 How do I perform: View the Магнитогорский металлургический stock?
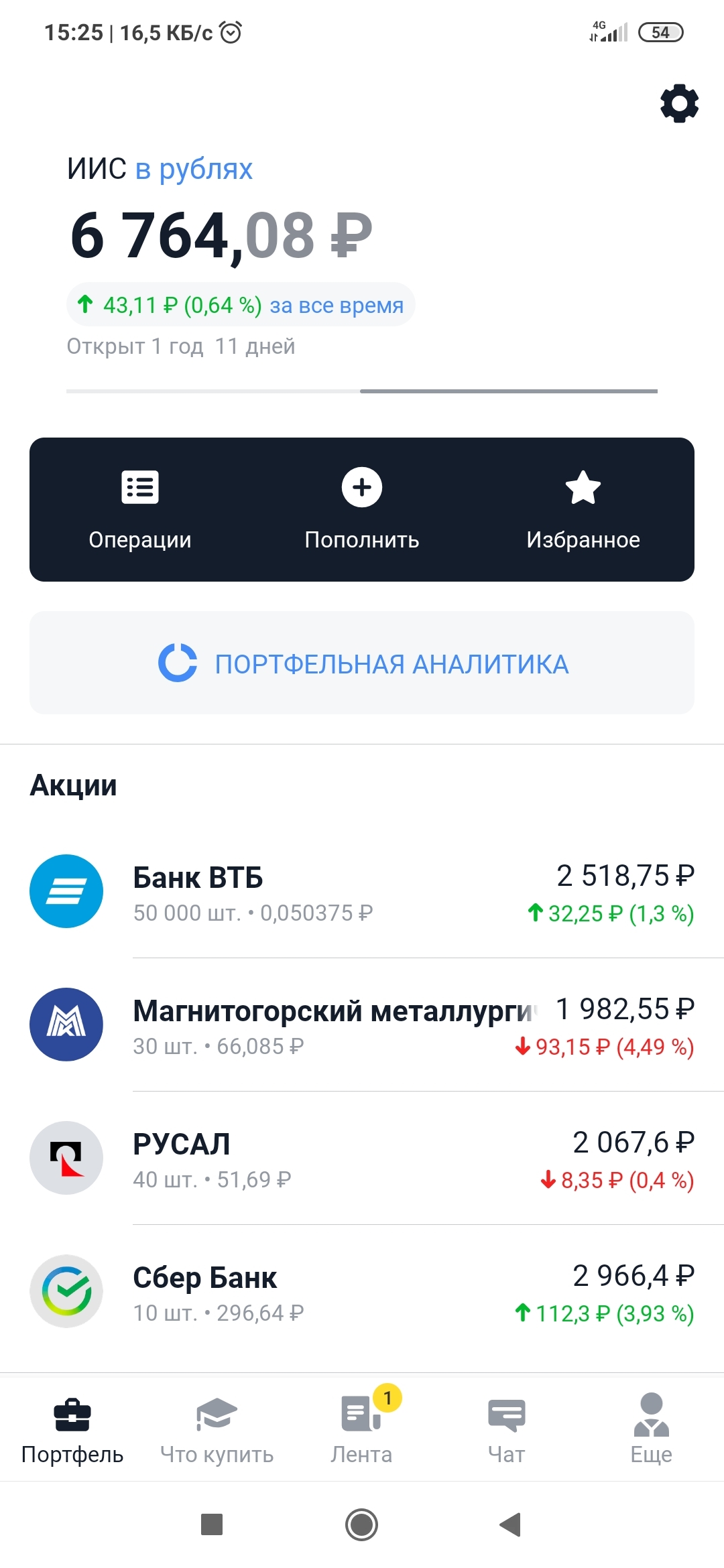pyautogui.click(x=362, y=1025)
